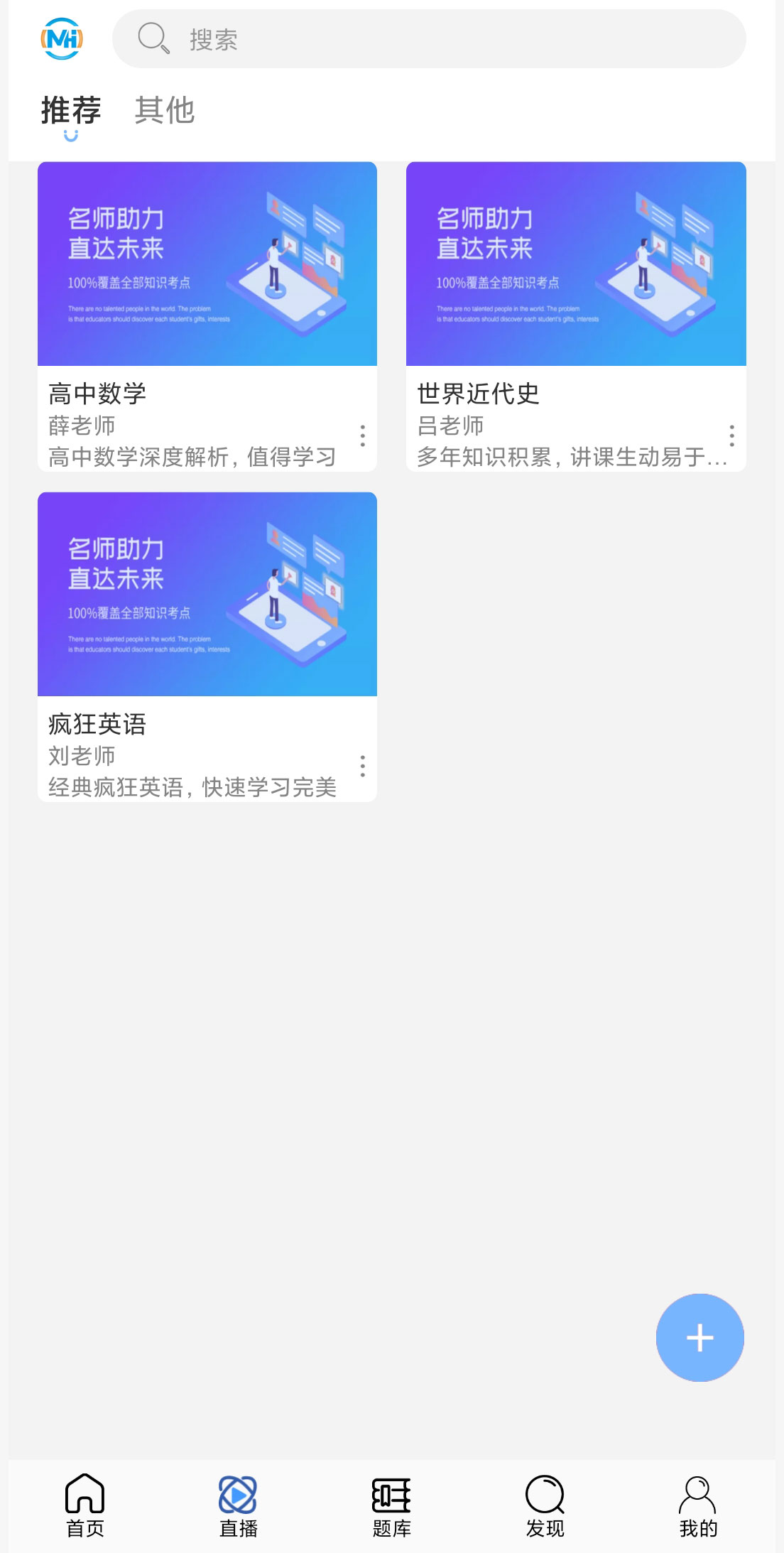This screenshot has width=784, height=1553.
Task: Open the 疯狂英语 course card
Action: pyautogui.click(x=207, y=647)
